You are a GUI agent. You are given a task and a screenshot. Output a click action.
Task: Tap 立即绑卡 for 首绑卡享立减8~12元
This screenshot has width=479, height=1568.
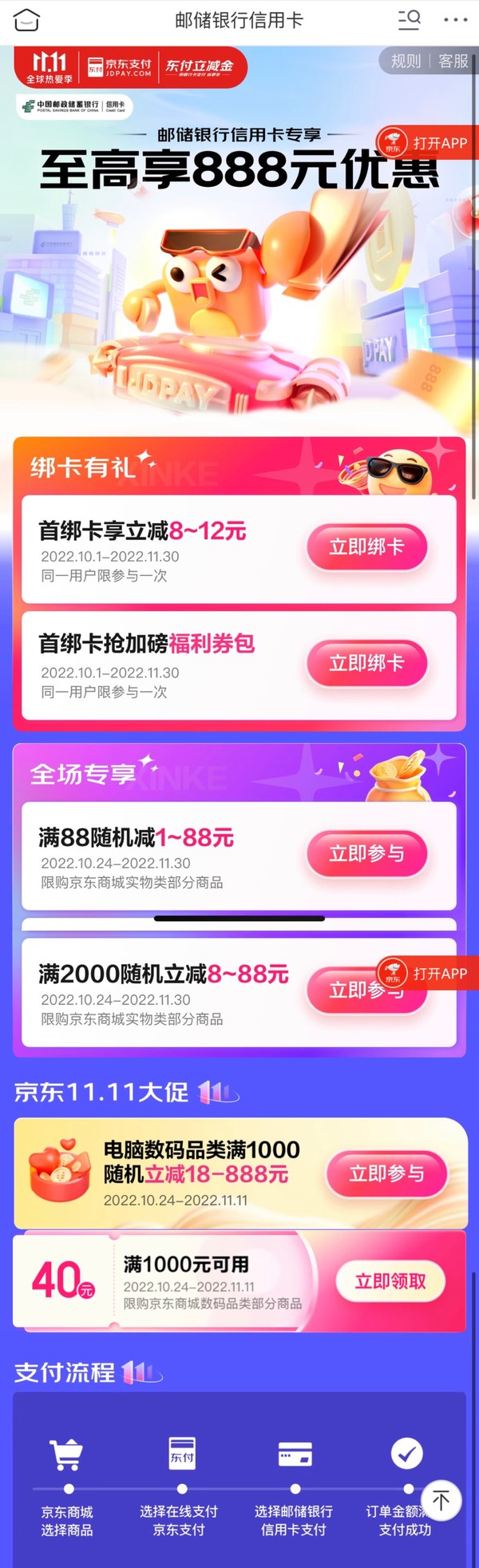367,547
